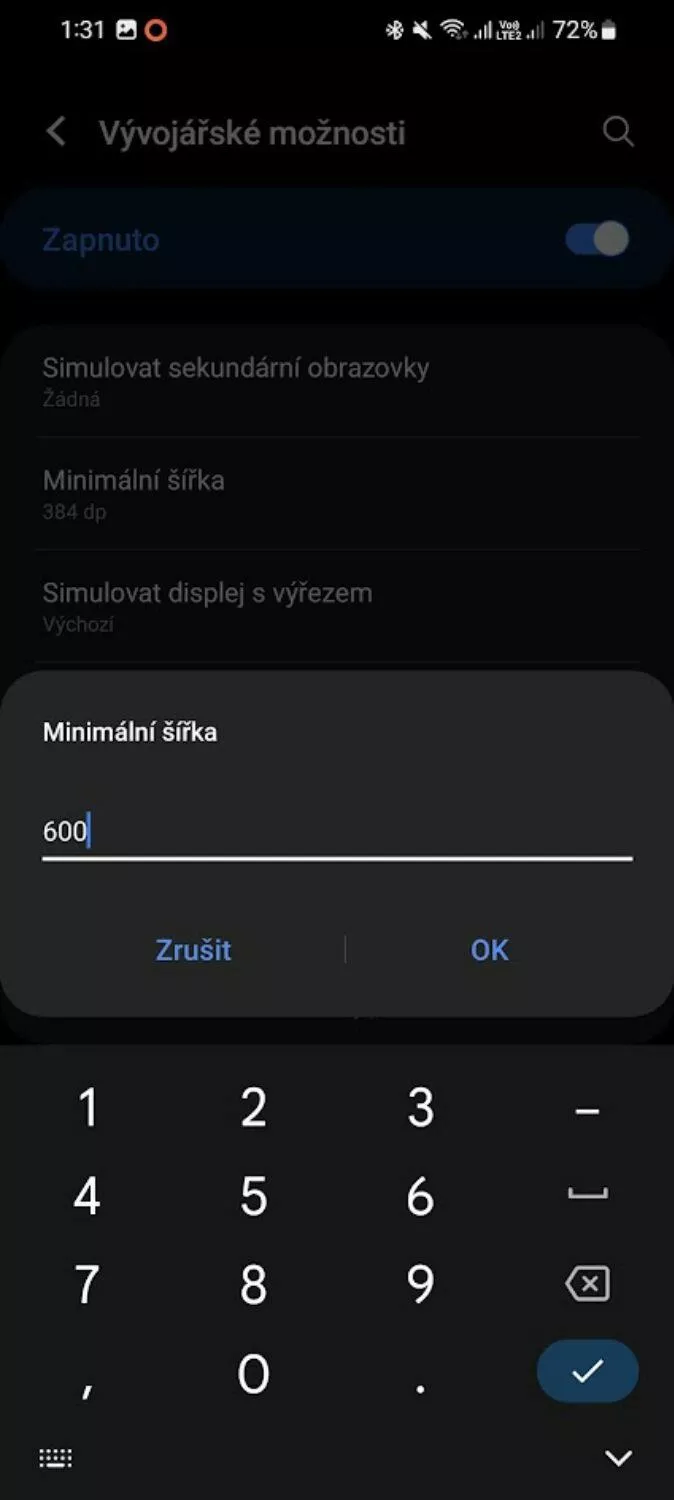Type digit 5 on the keypad
Image resolution: width=674 pixels, height=1500 pixels.
(254, 1196)
